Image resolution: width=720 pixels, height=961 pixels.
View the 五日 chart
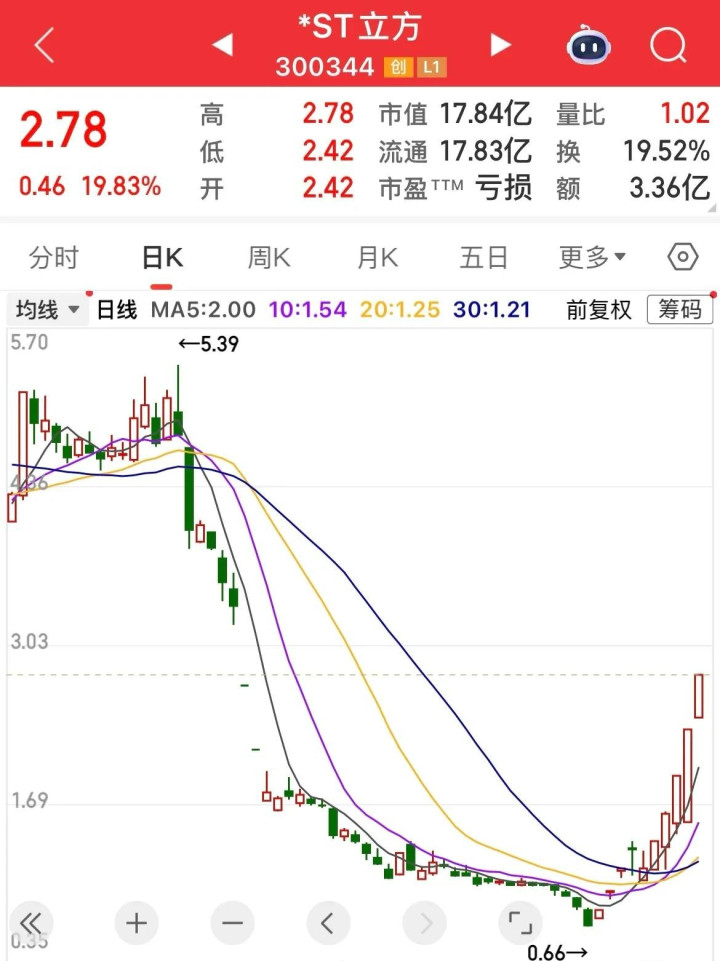point(484,258)
